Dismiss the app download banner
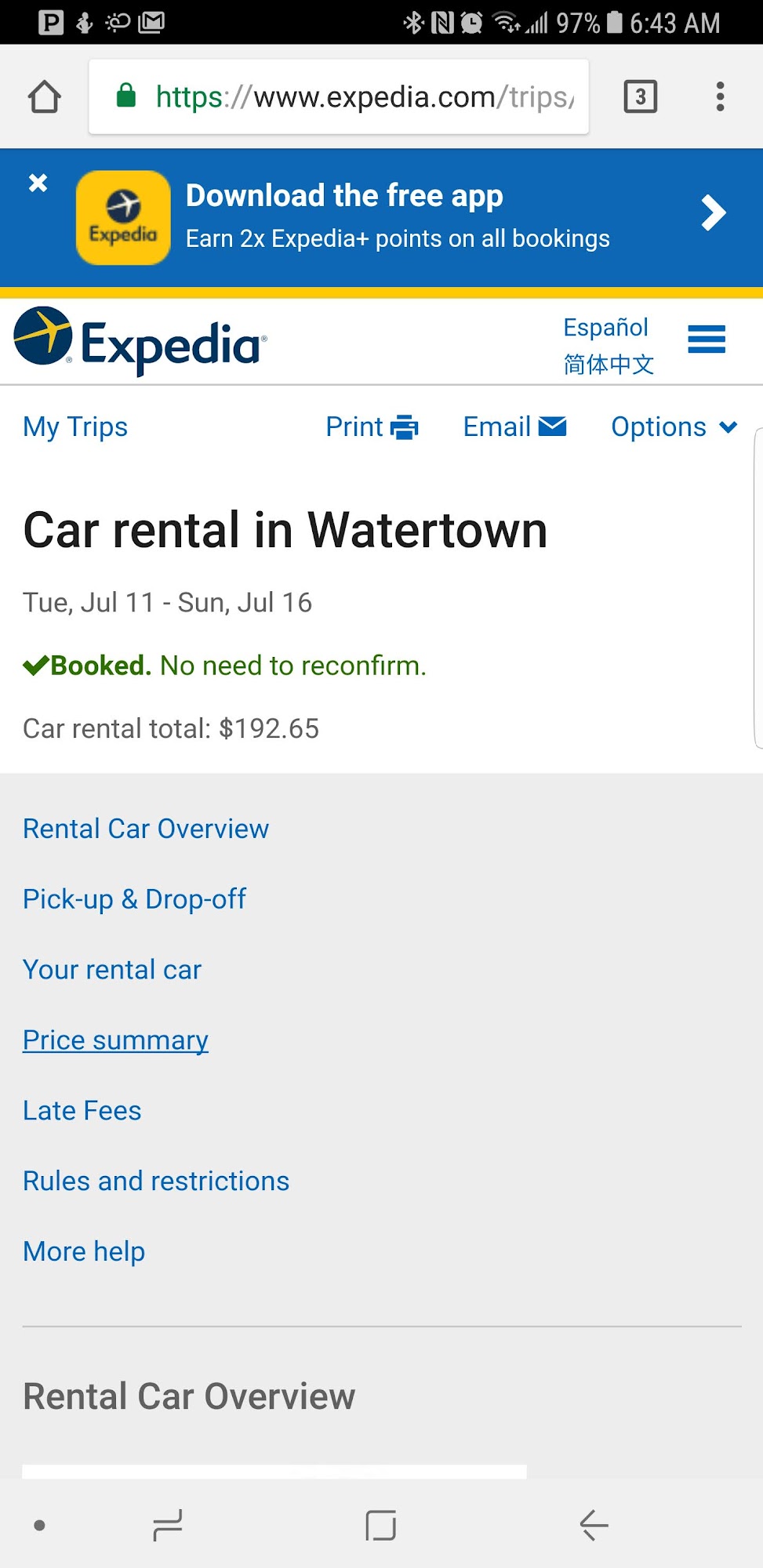This screenshot has height=1568, width=763. 38,183
